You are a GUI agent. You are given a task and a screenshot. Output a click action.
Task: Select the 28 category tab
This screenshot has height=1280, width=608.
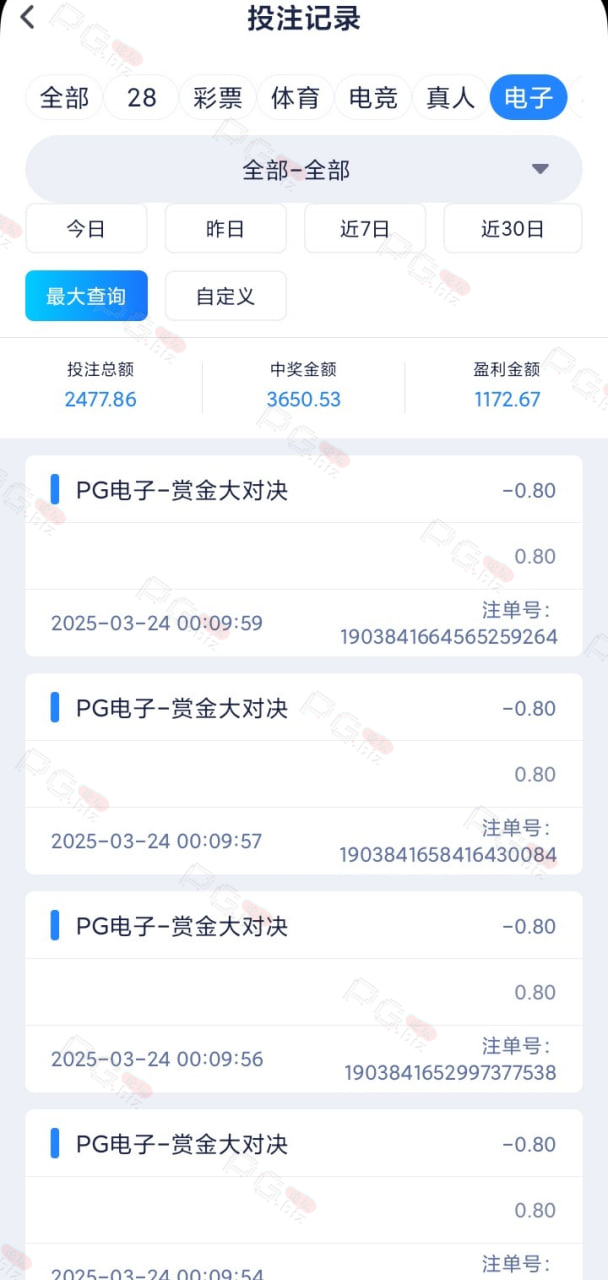(x=142, y=98)
